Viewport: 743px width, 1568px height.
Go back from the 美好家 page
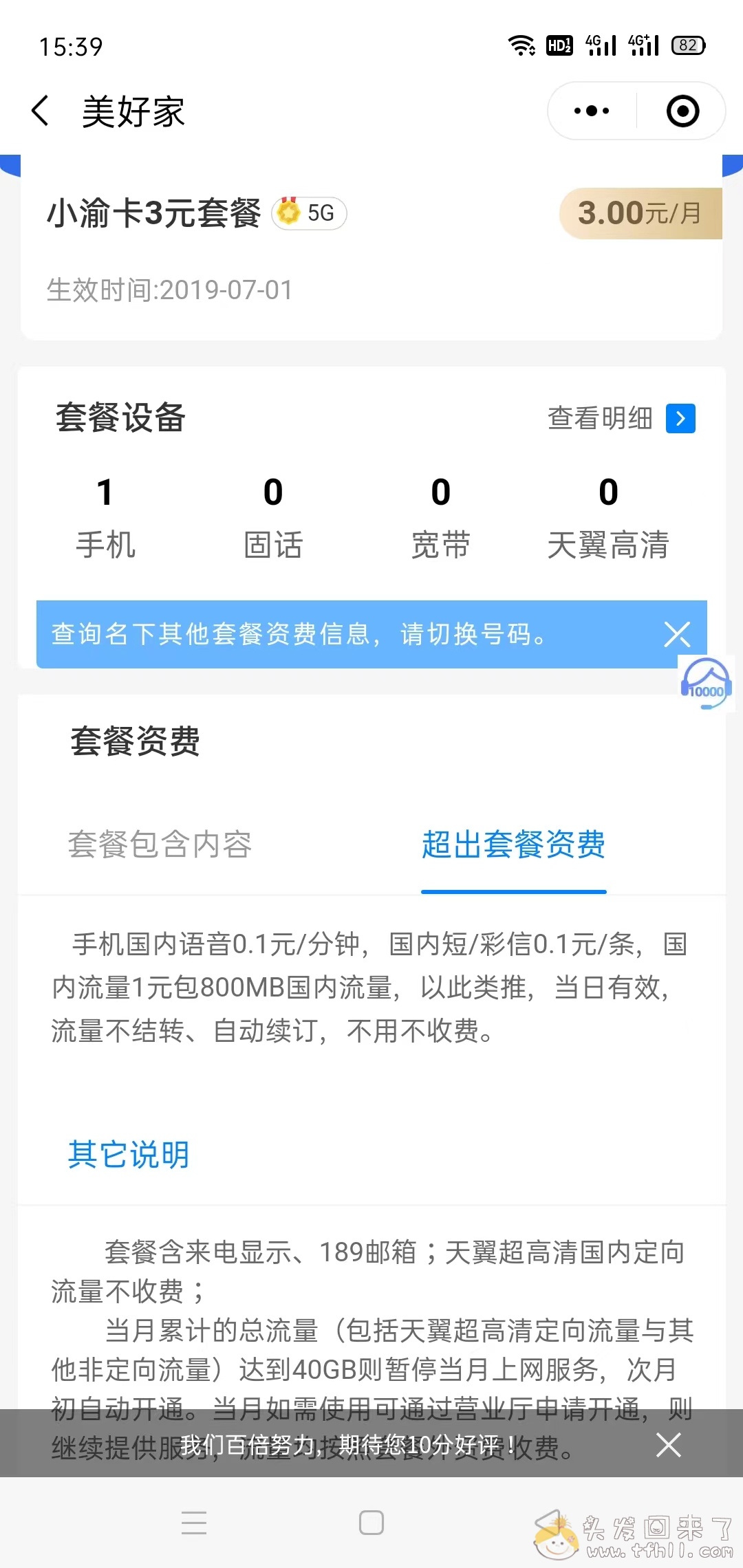click(41, 111)
